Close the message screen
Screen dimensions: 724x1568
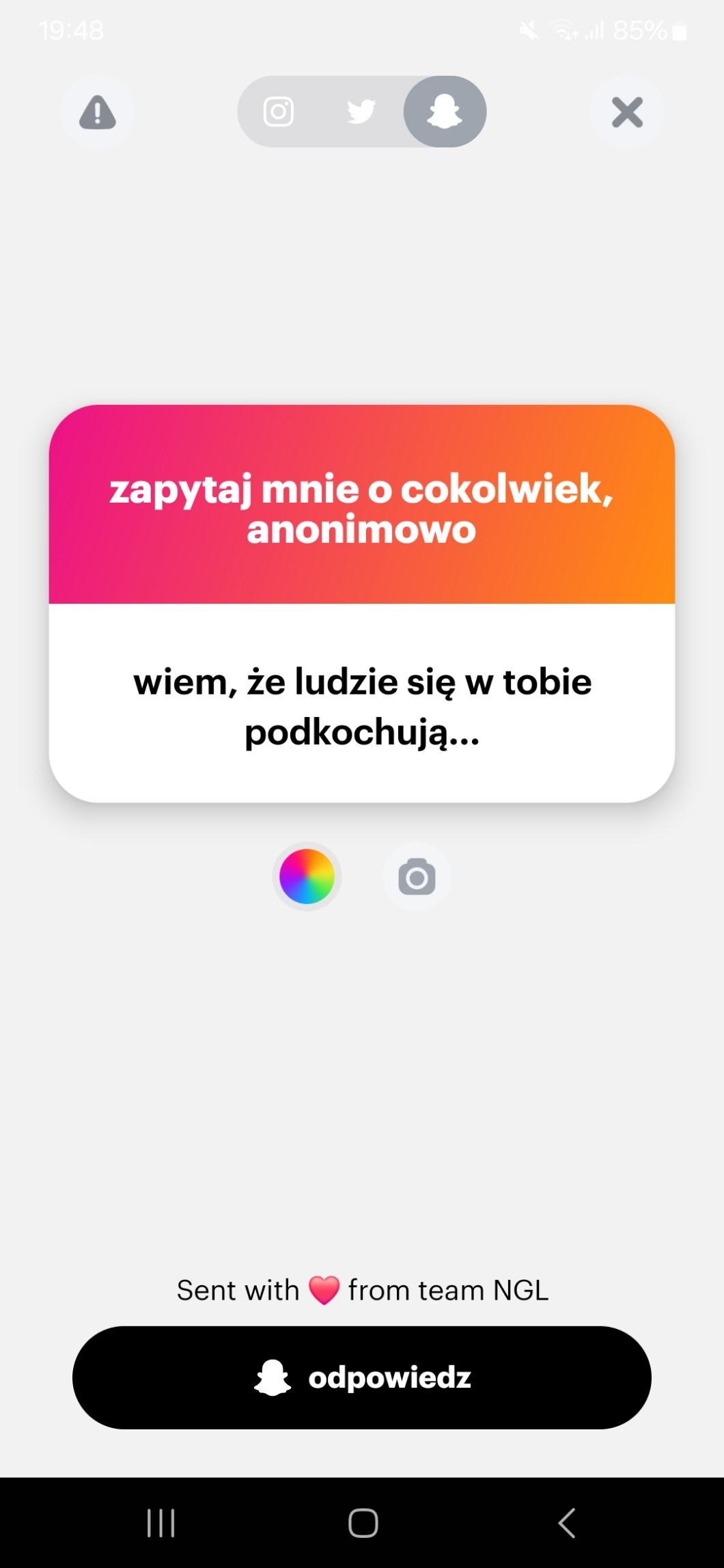click(627, 112)
